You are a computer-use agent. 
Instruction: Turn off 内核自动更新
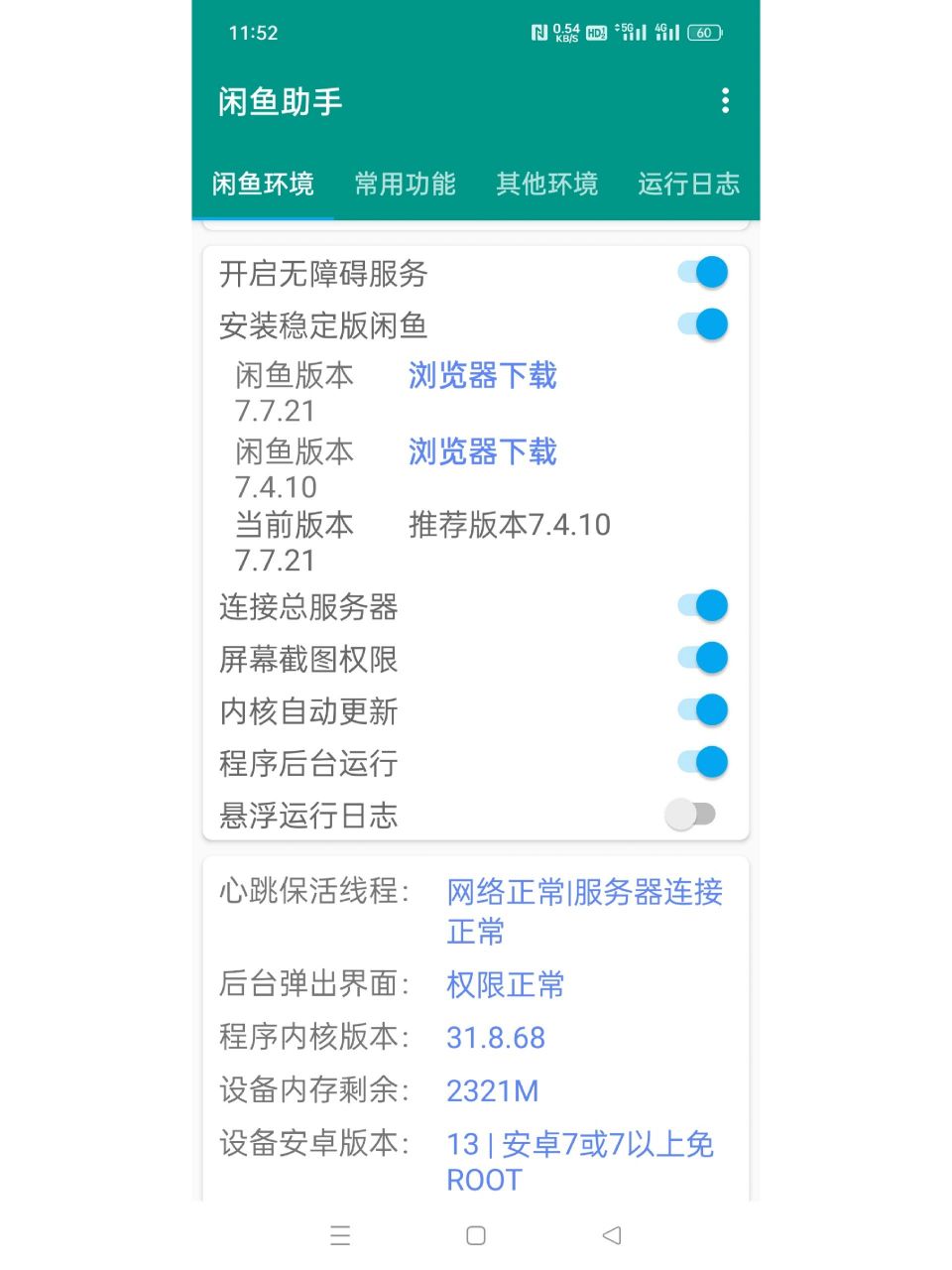point(703,709)
